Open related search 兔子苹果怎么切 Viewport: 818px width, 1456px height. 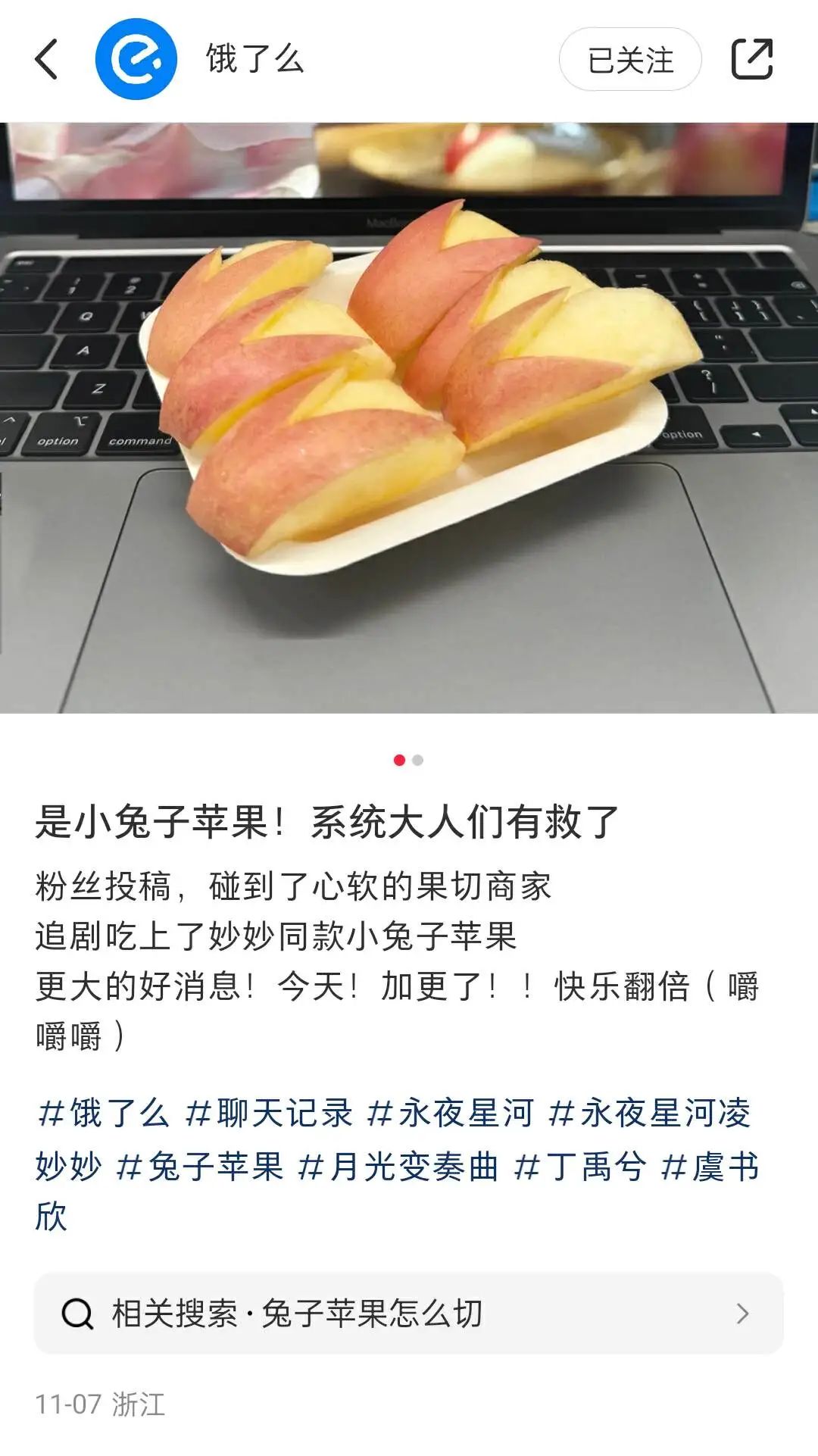point(409,1314)
